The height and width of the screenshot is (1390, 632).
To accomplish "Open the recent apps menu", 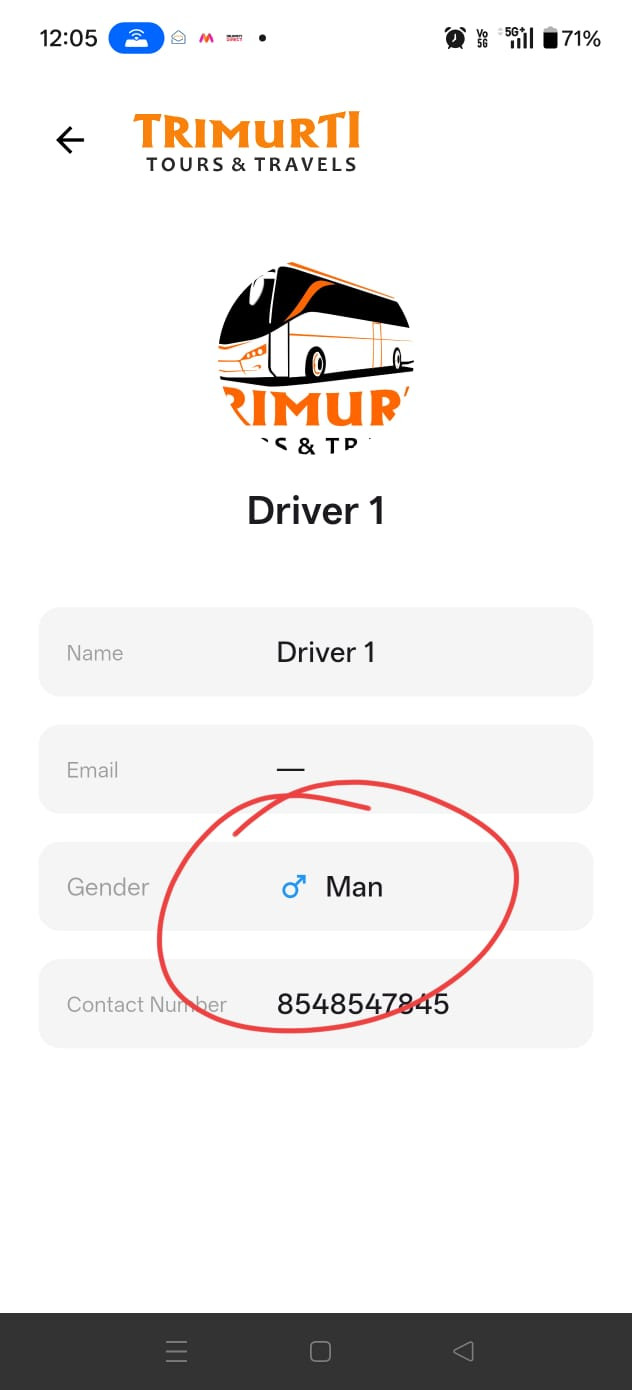I will 176,1352.
